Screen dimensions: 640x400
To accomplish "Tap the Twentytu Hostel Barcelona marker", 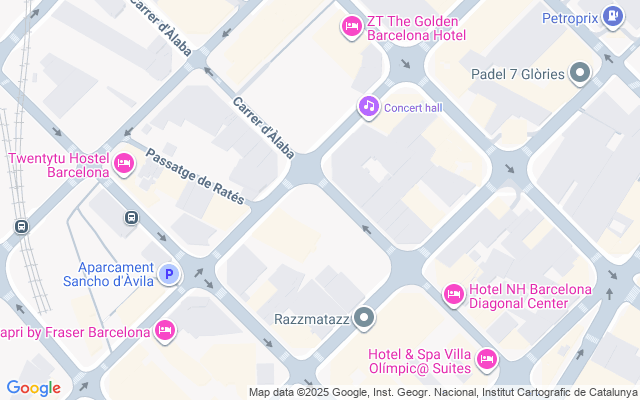I will (124, 164).
